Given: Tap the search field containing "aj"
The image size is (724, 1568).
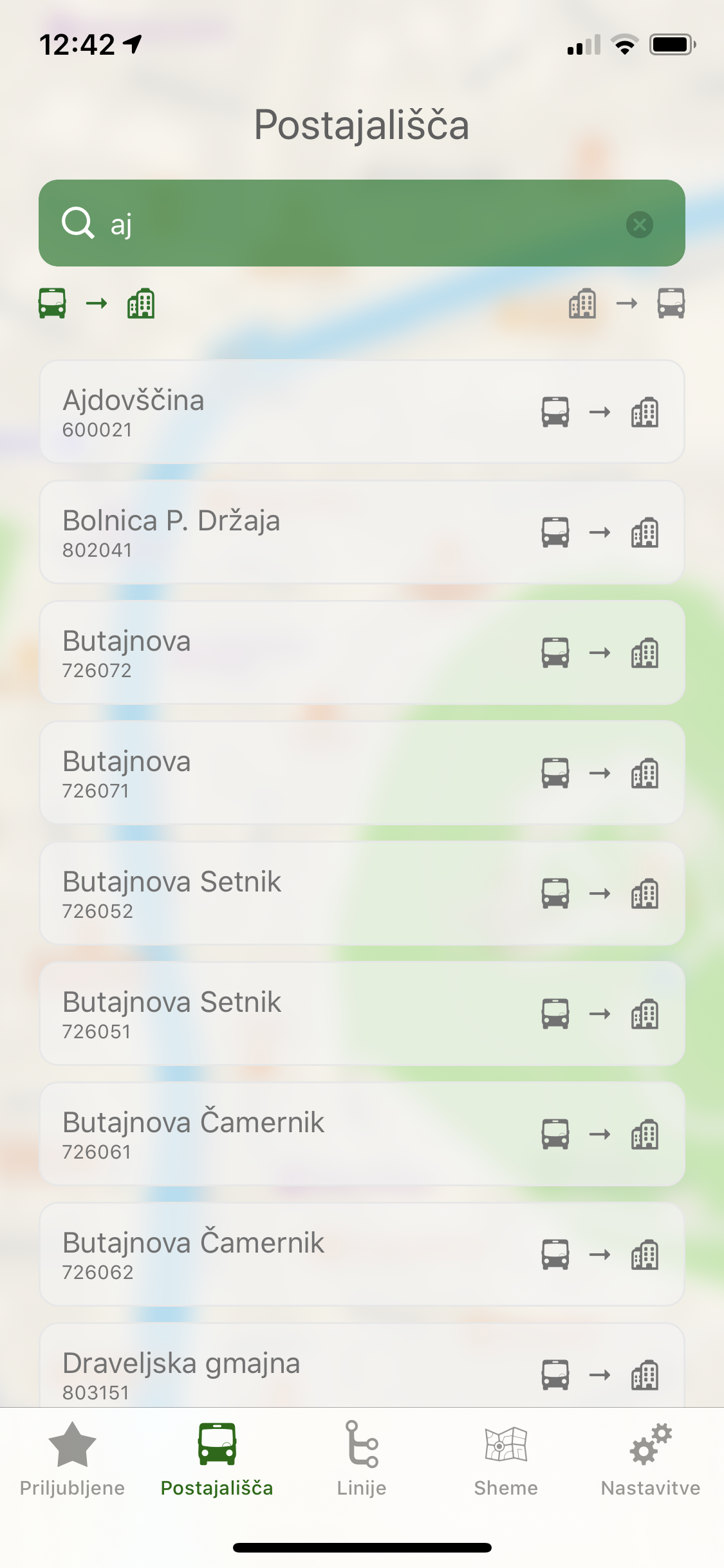Looking at the screenshot, I should pos(348,223).
